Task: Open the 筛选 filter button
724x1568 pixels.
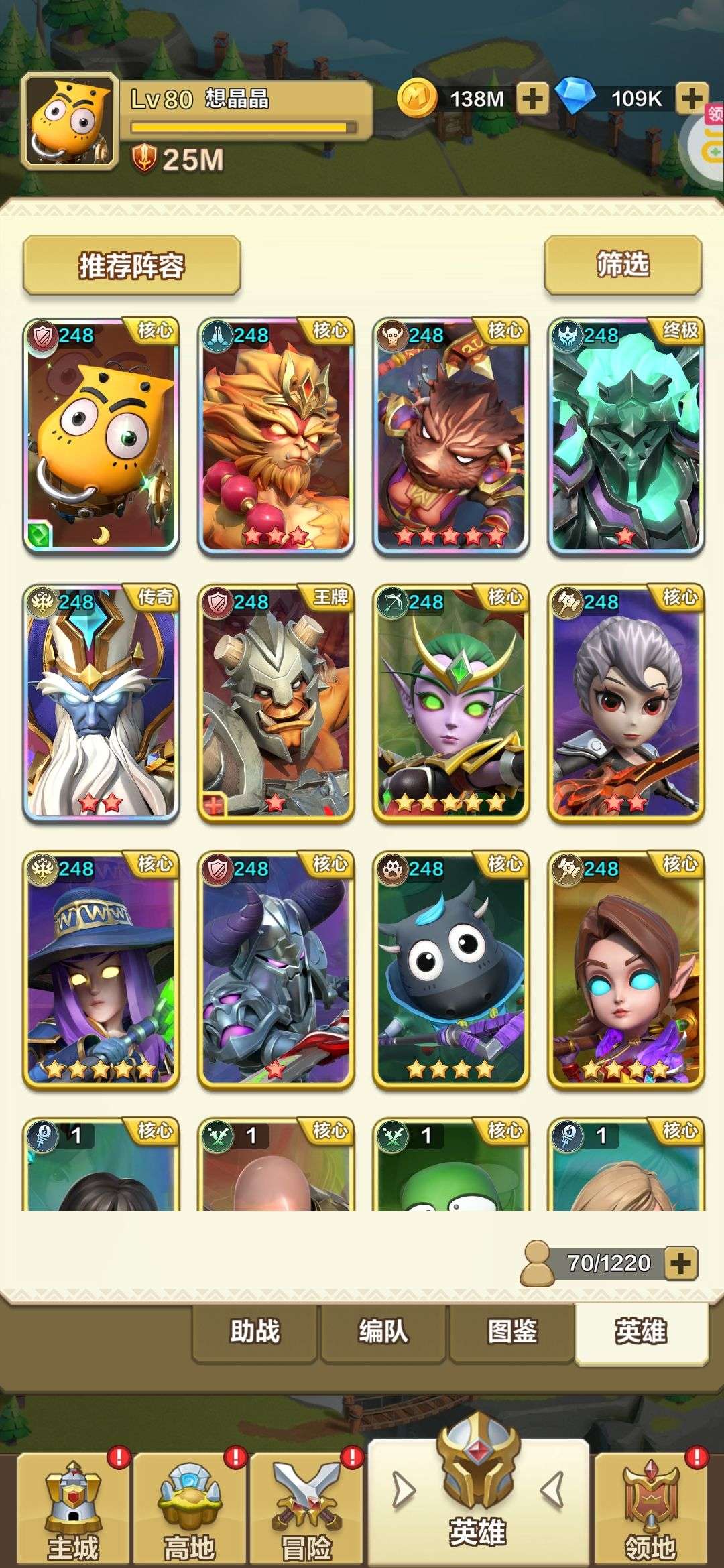Action: 623,265
